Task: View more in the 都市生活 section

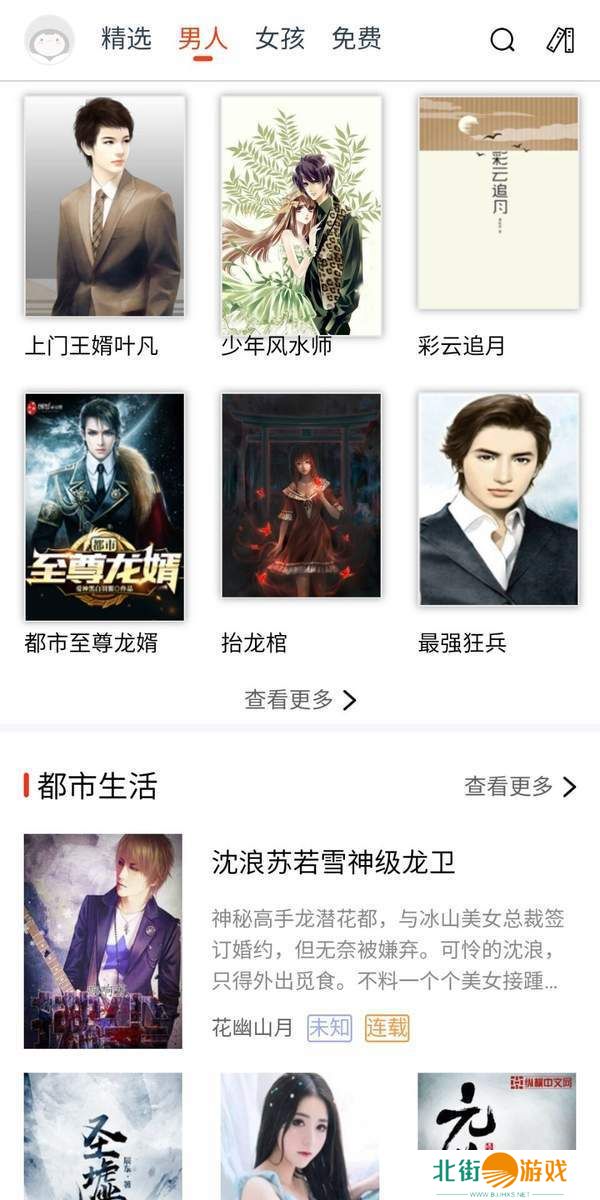Action: point(520,786)
